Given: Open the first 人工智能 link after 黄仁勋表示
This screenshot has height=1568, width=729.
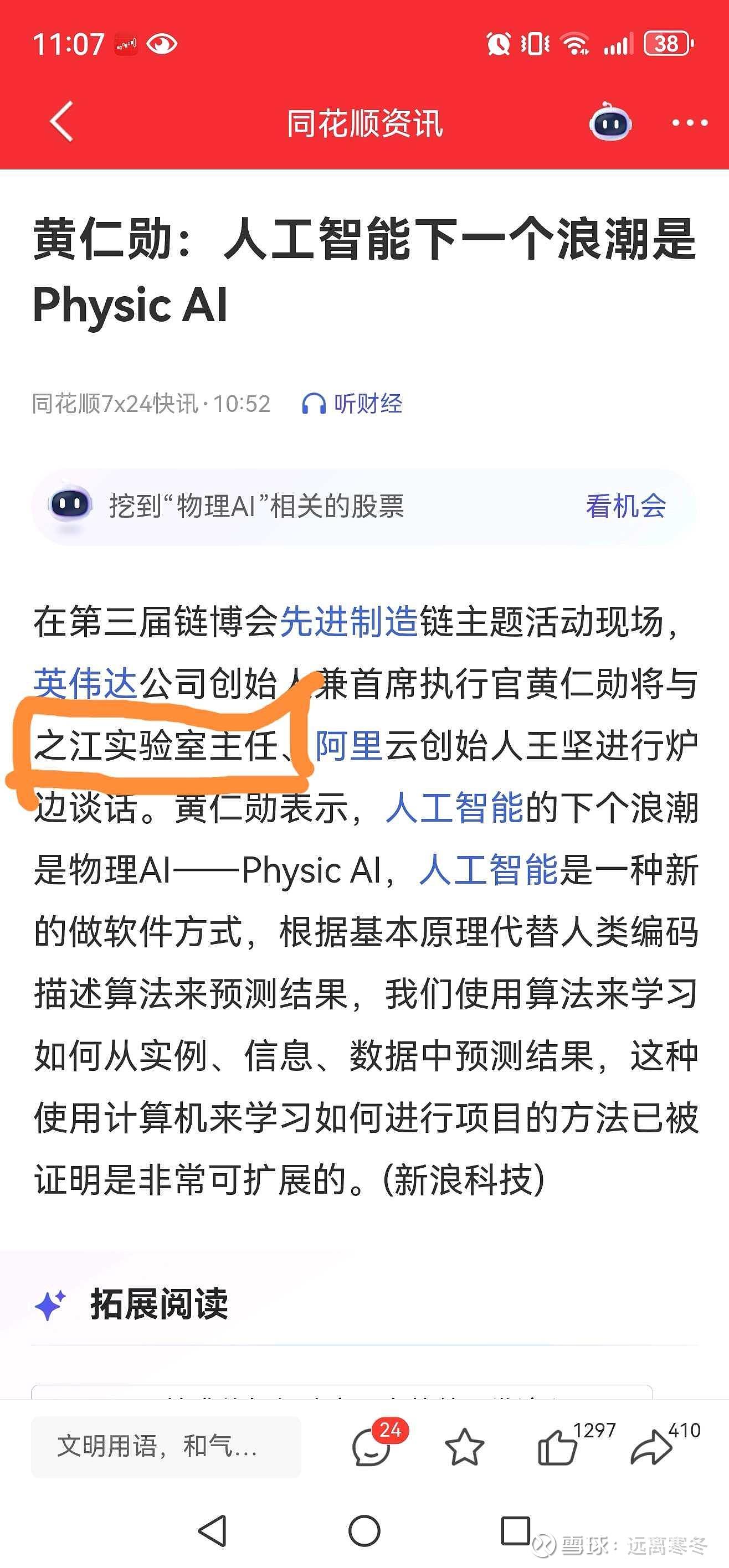Looking at the screenshot, I should tap(454, 808).
